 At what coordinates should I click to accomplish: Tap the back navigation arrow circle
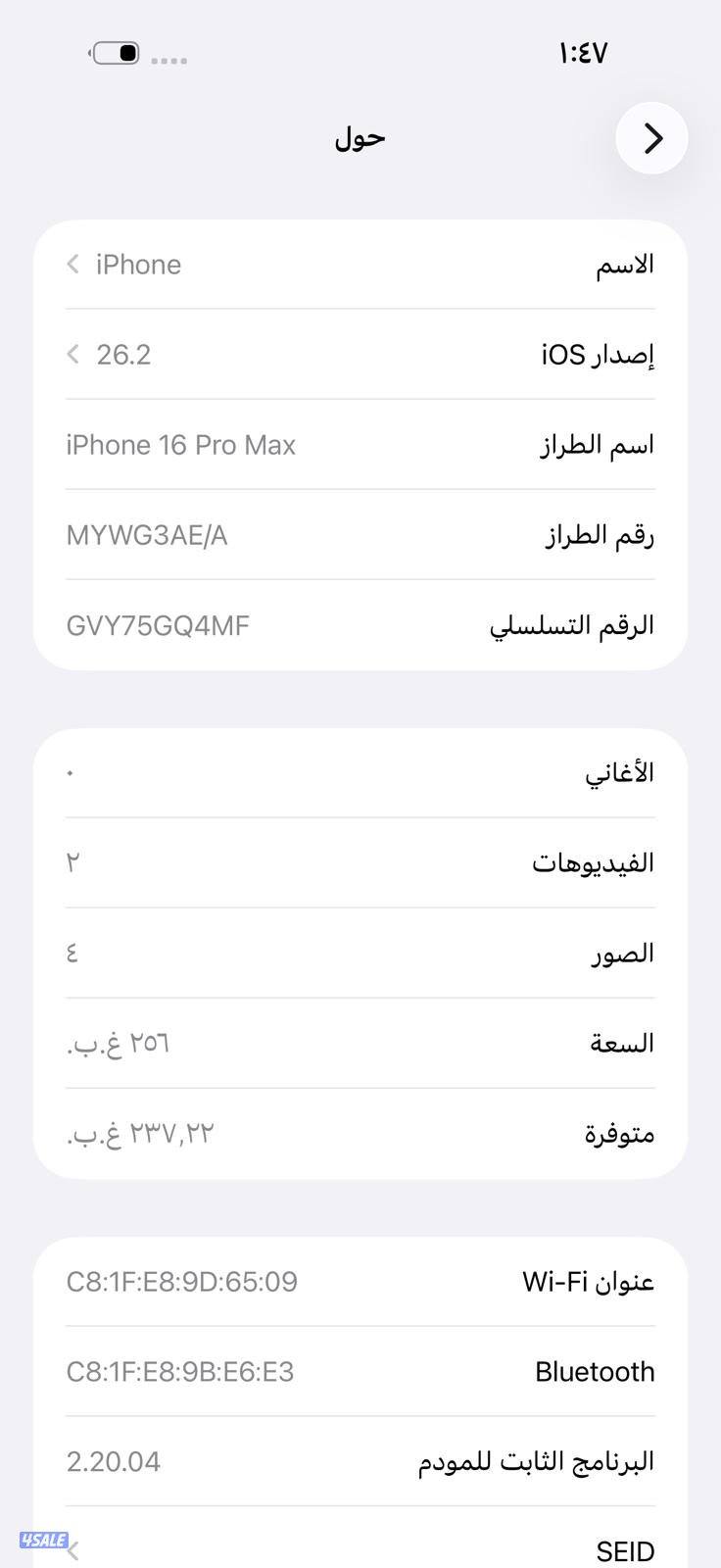pyautogui.click(x=651, y=138)
